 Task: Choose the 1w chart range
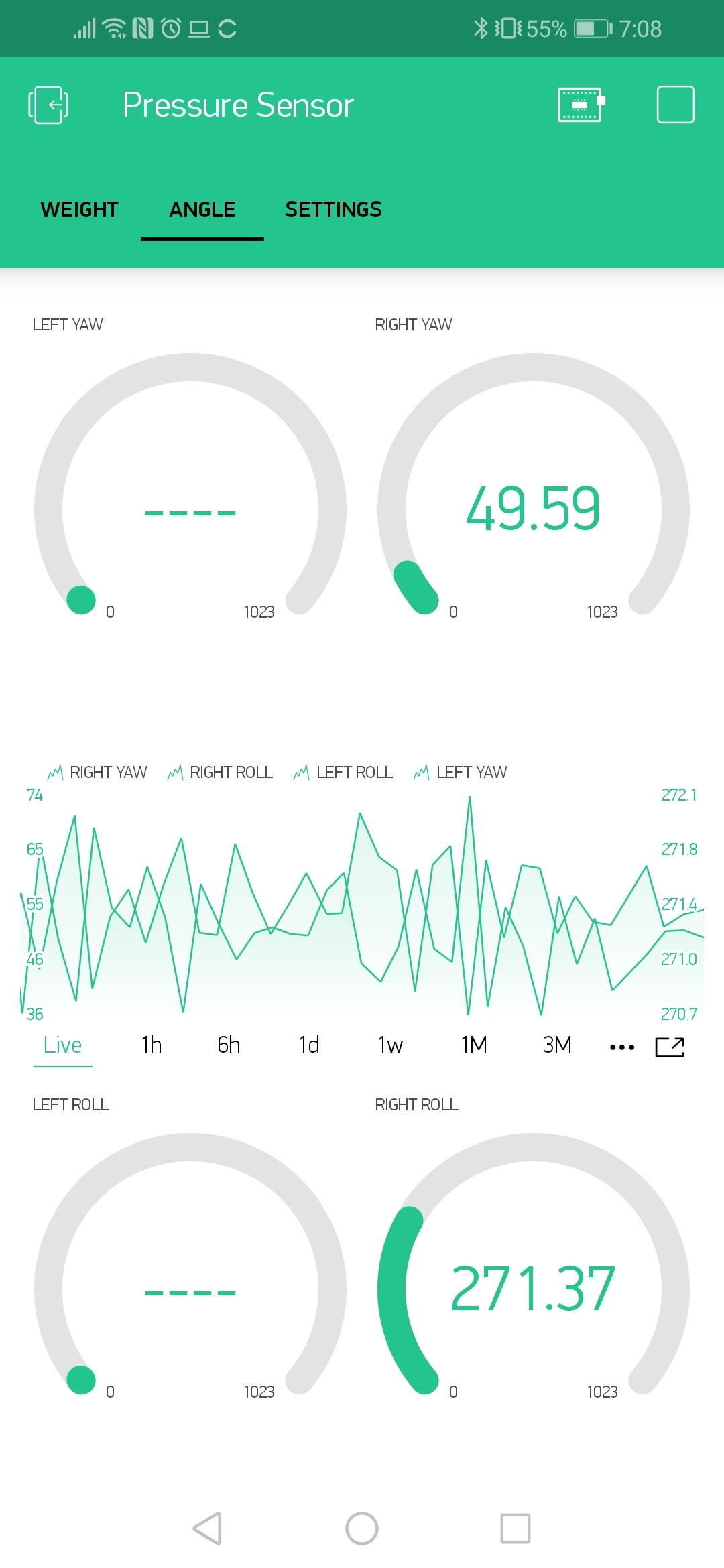pos(390,1045)
